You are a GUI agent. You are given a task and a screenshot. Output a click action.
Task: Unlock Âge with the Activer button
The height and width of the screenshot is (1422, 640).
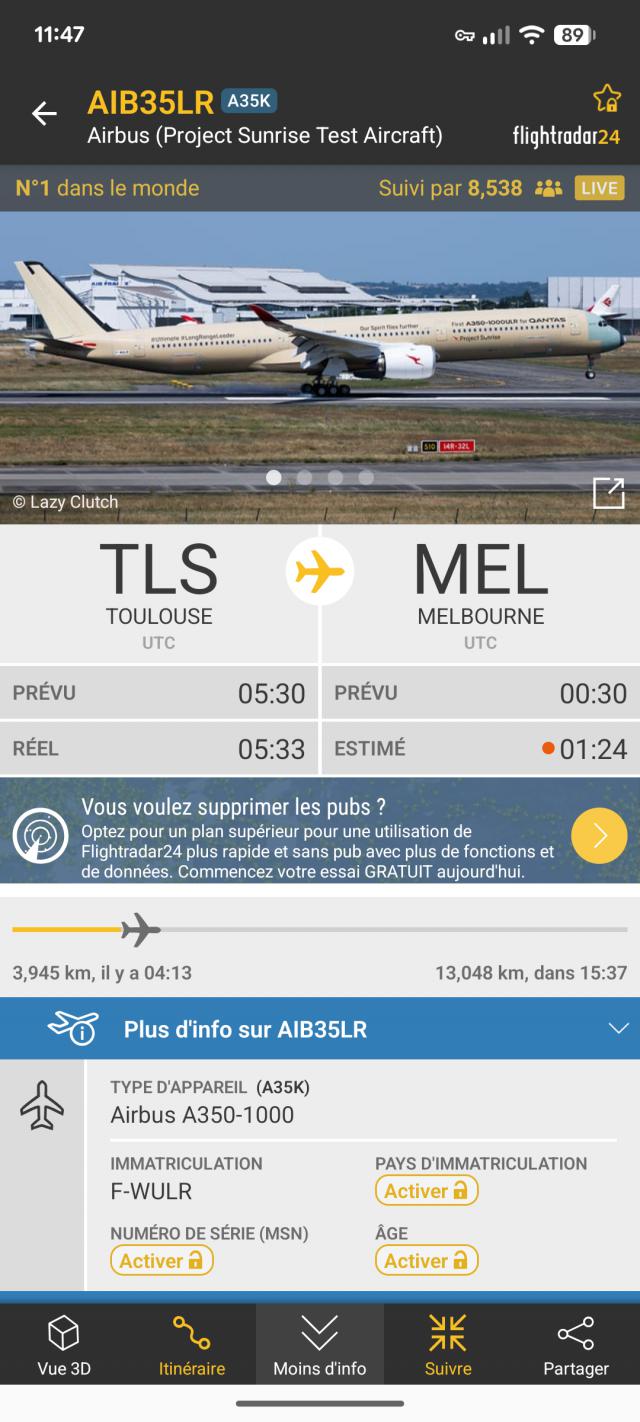point(427,1261)
